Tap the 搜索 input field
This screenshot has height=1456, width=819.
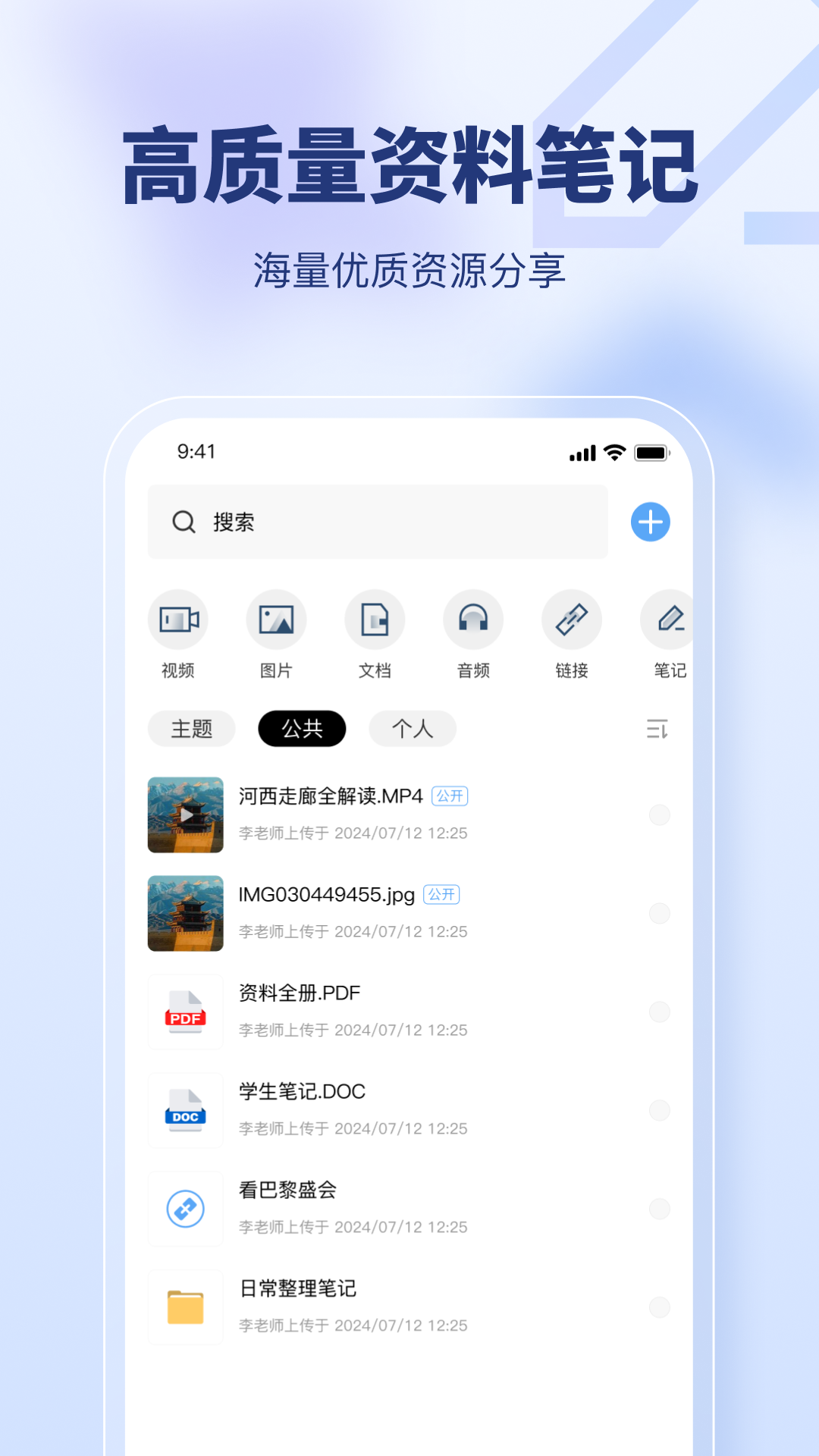click(377, 522)
